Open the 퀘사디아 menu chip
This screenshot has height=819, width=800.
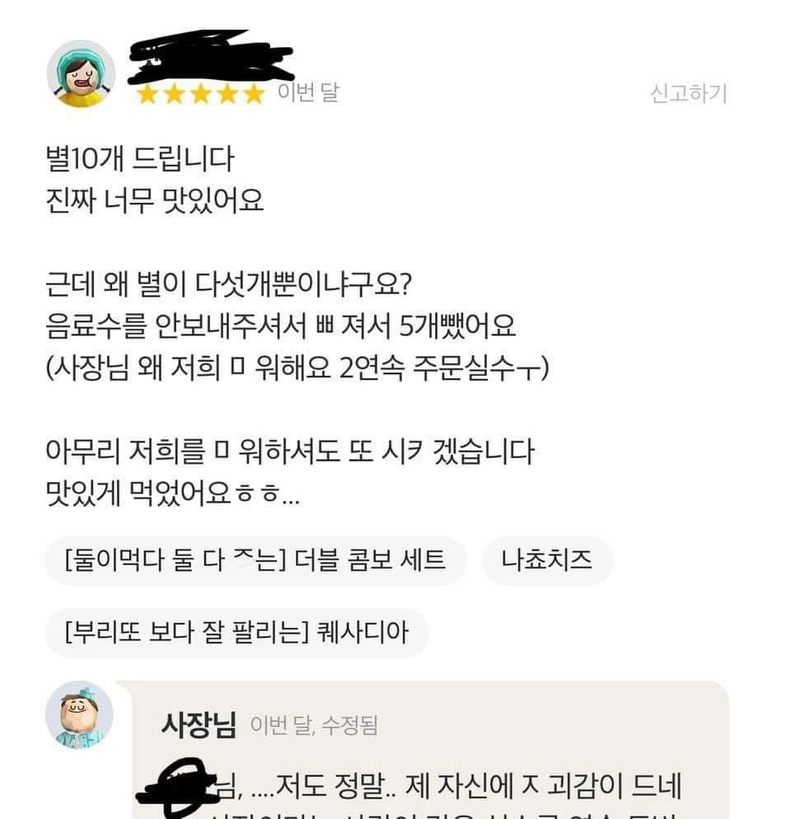(x=236, y=633)
